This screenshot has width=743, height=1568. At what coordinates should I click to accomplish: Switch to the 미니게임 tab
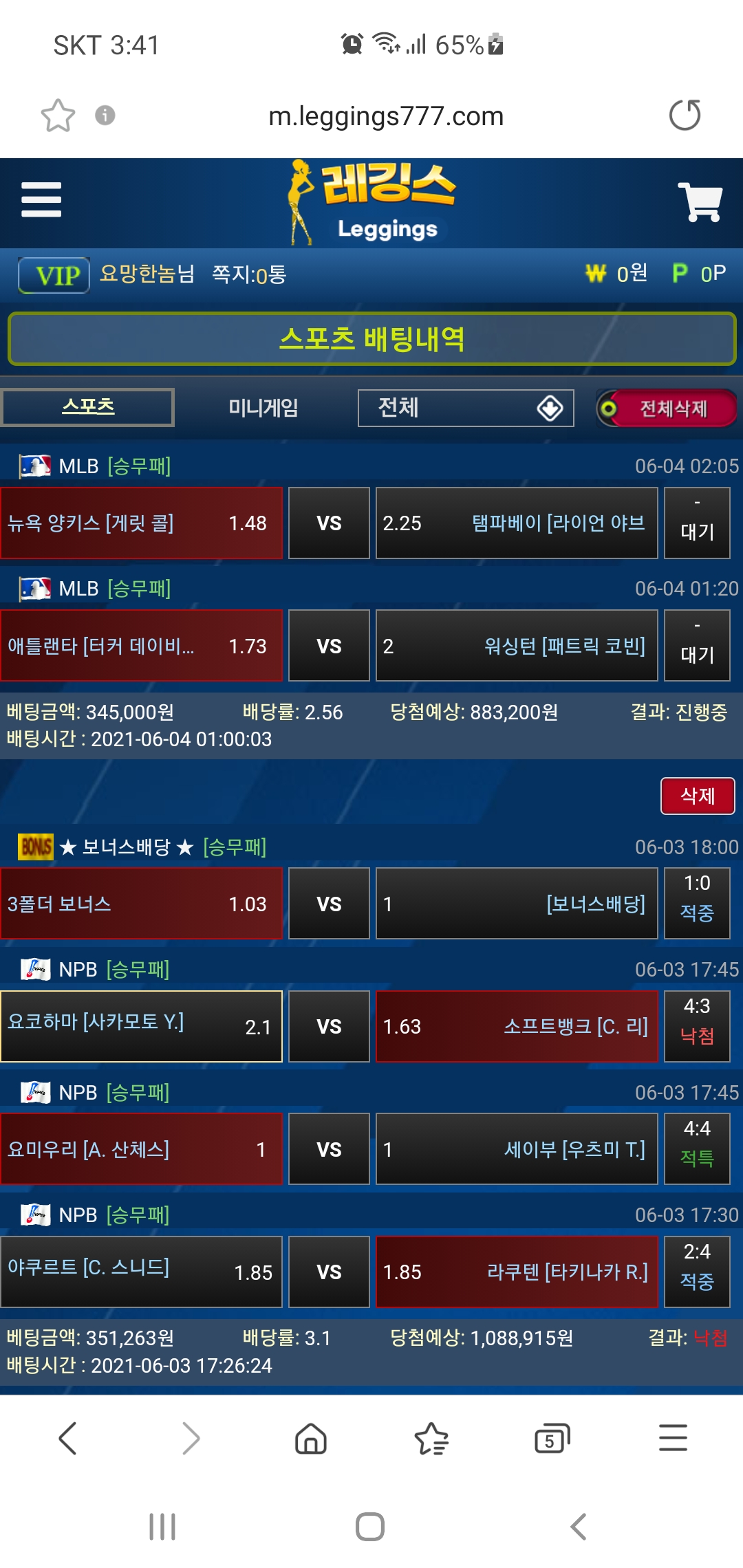[263, 408]
